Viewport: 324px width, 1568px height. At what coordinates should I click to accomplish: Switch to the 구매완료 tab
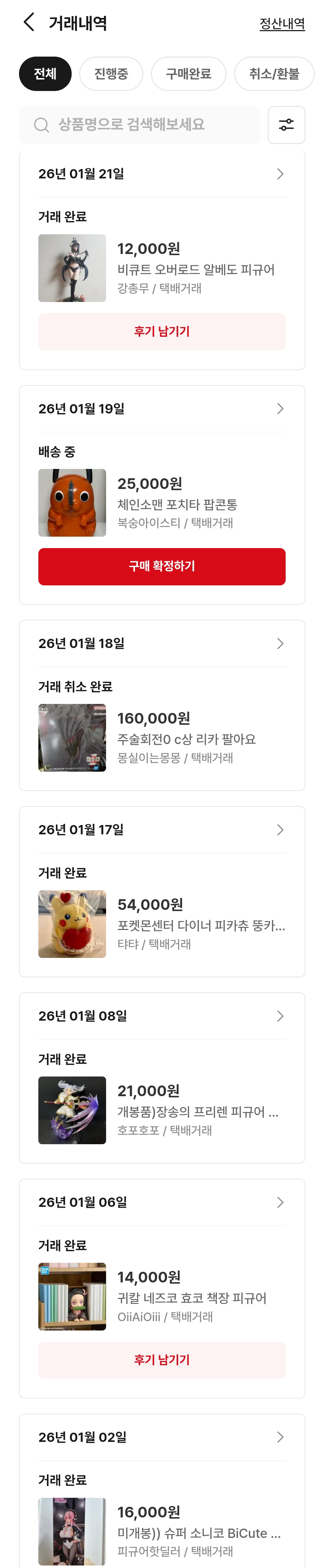tap(188, 74)
